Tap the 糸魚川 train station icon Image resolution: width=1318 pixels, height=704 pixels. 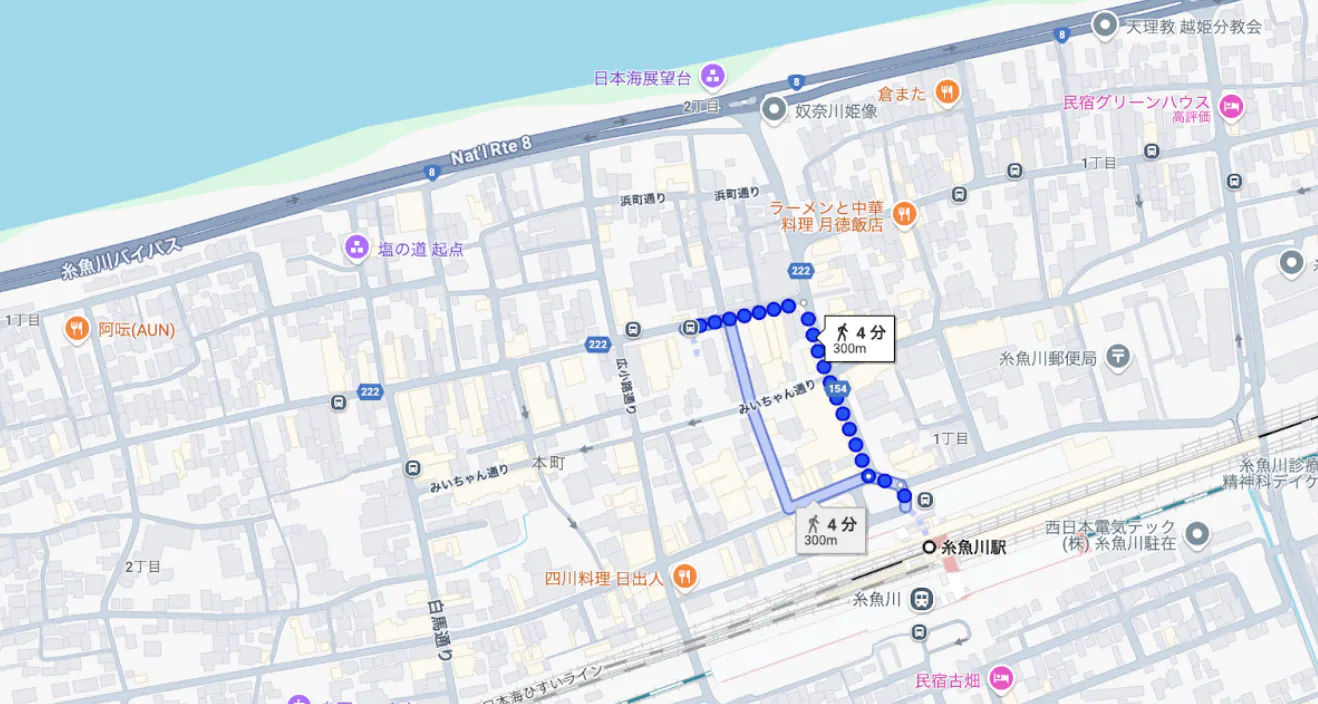coord(923,599)
